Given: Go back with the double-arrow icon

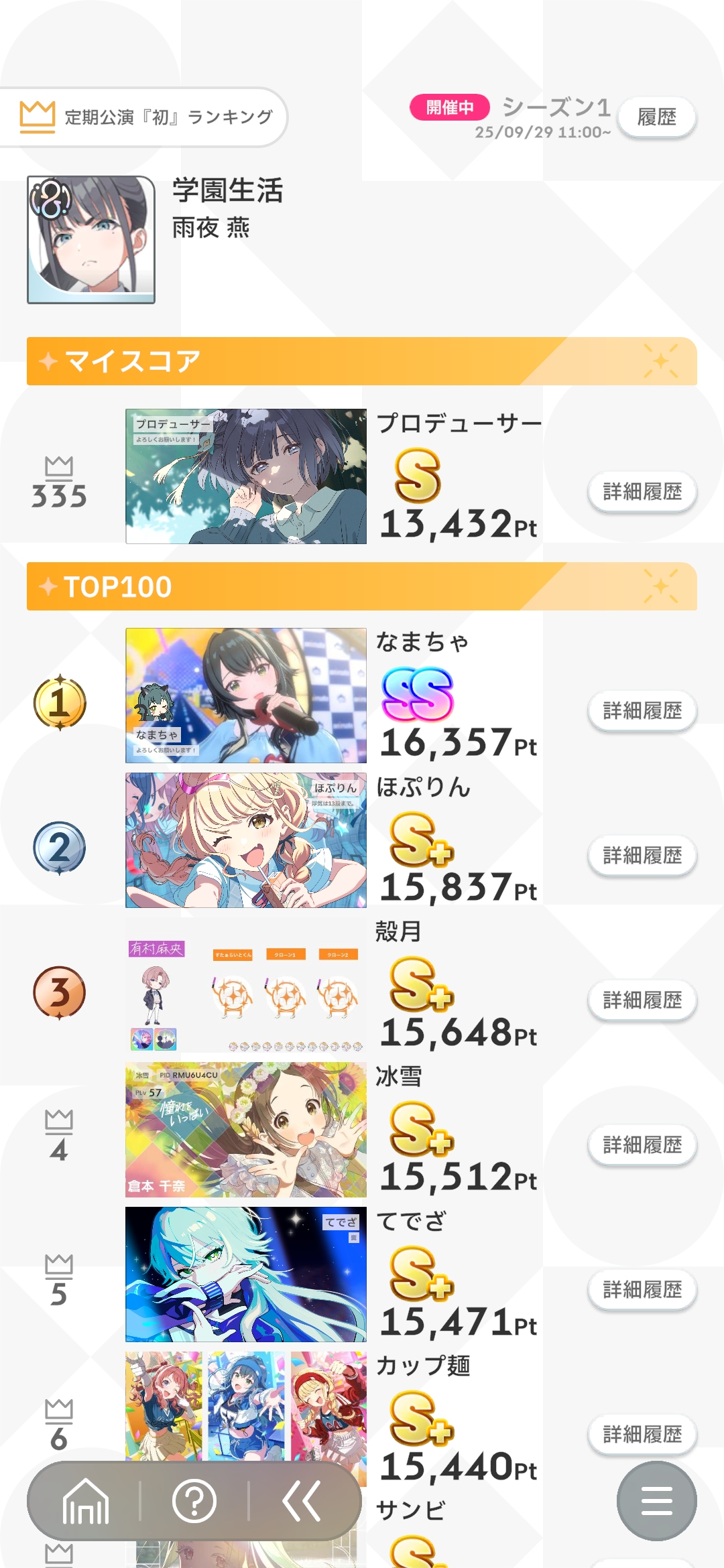Looking at the screenshot, I should pos(302,1502).
